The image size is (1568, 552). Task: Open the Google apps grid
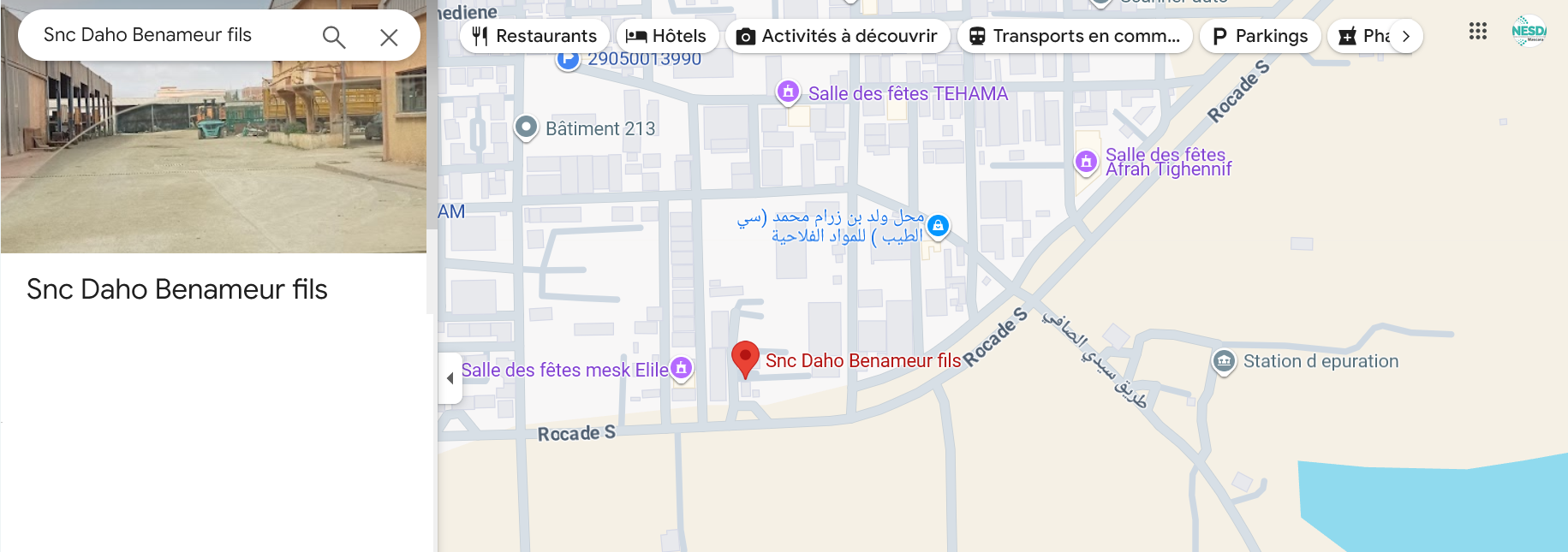[x=1477, y=32]
